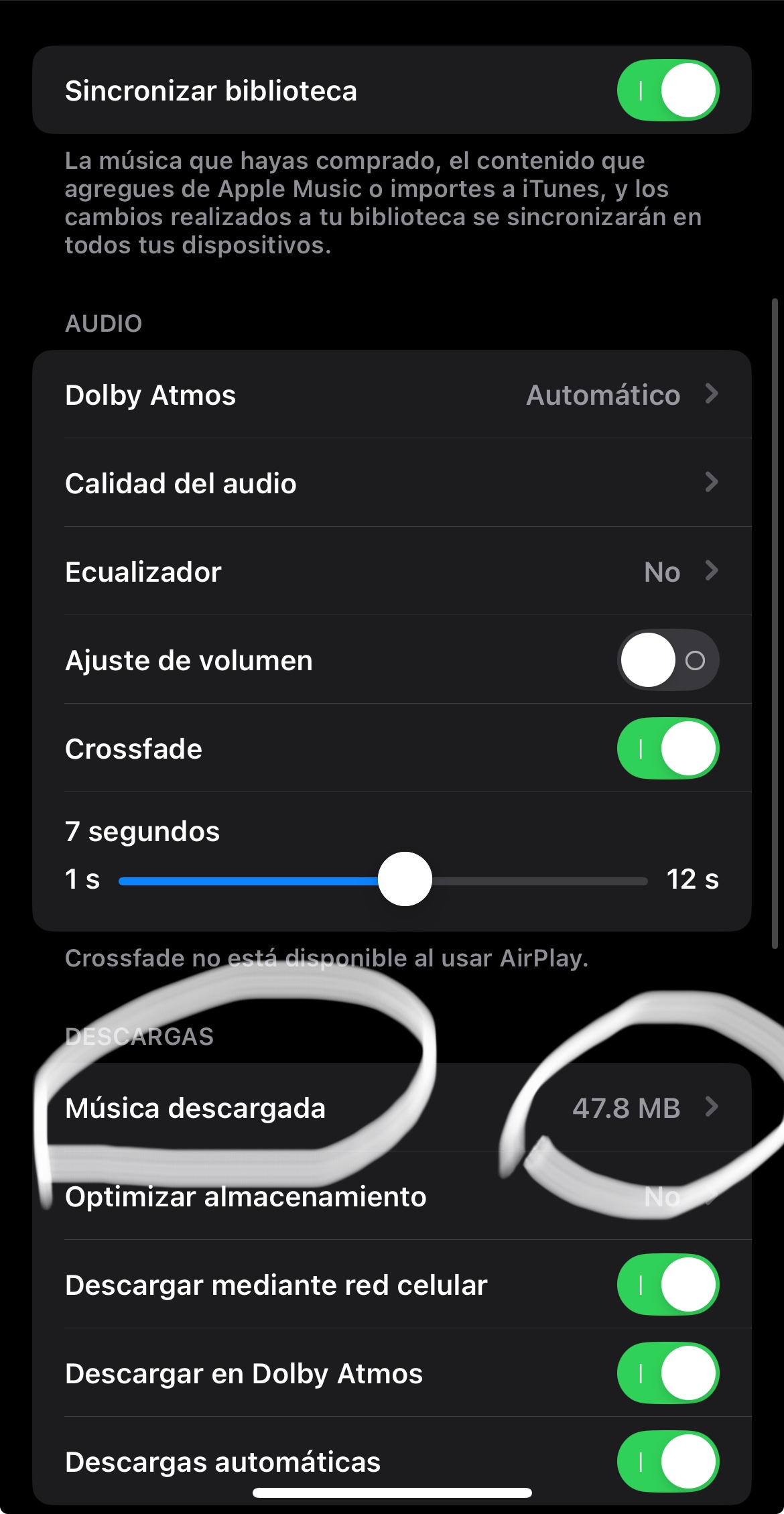Open Dolby Atmos settings
Screen dimensions: 784x1514
coord(391,395)
